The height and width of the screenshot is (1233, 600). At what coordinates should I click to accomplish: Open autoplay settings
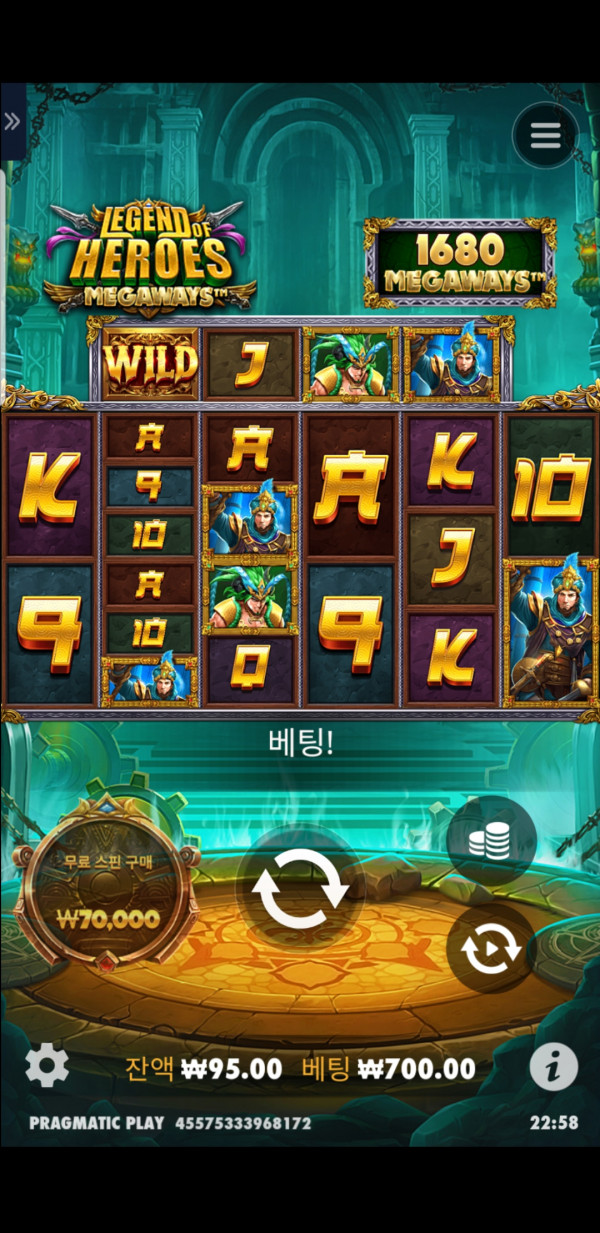[x=491, y=949]
